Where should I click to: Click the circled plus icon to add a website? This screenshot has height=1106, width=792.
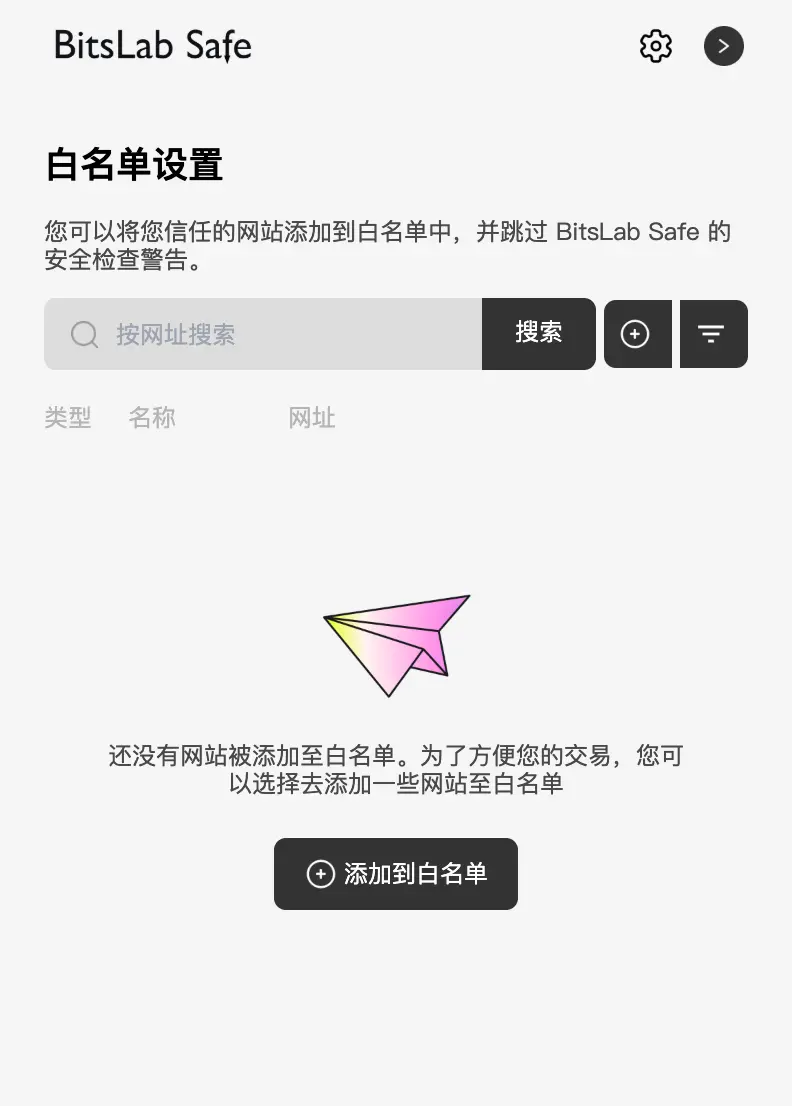[637, 334]
